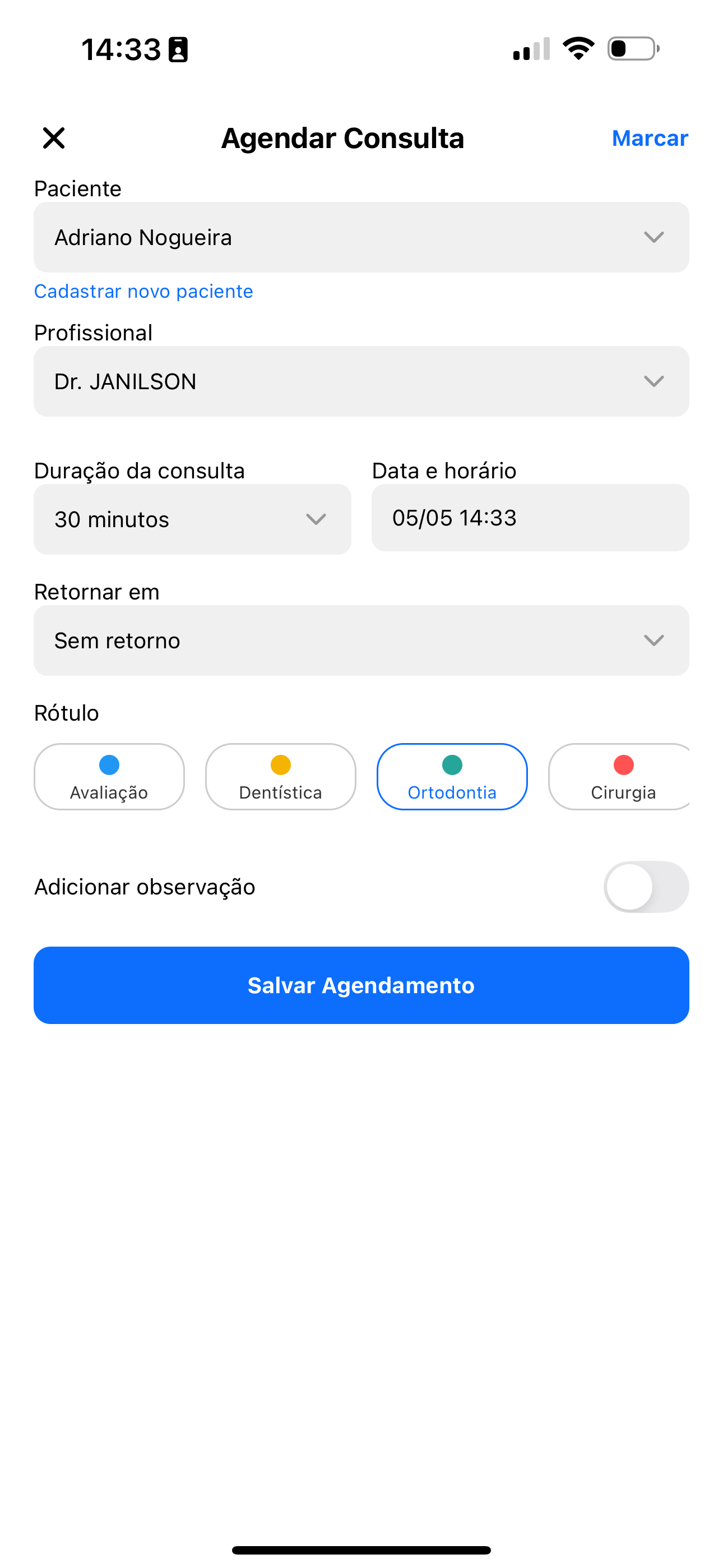The height and width of the screenshot is (1568, 723).
Task: Open the Paciente dropdown
Action: click(361, 237)
